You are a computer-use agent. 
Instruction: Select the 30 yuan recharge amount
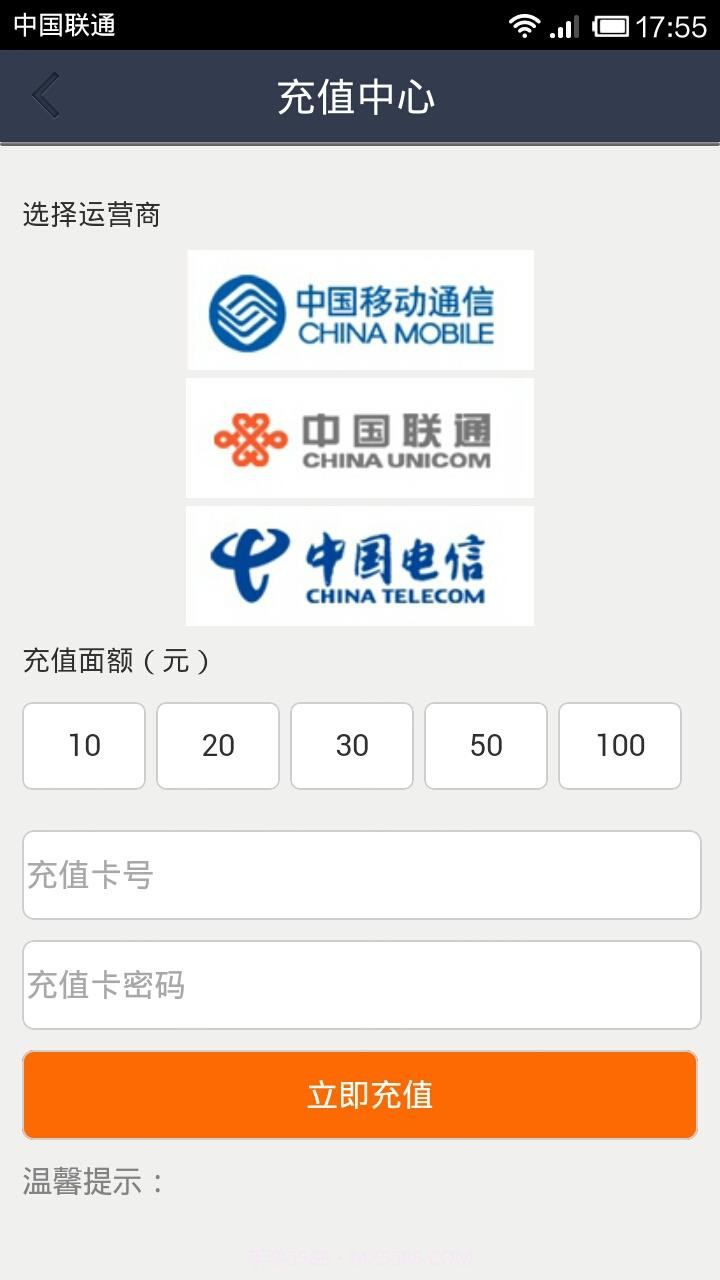352,745
